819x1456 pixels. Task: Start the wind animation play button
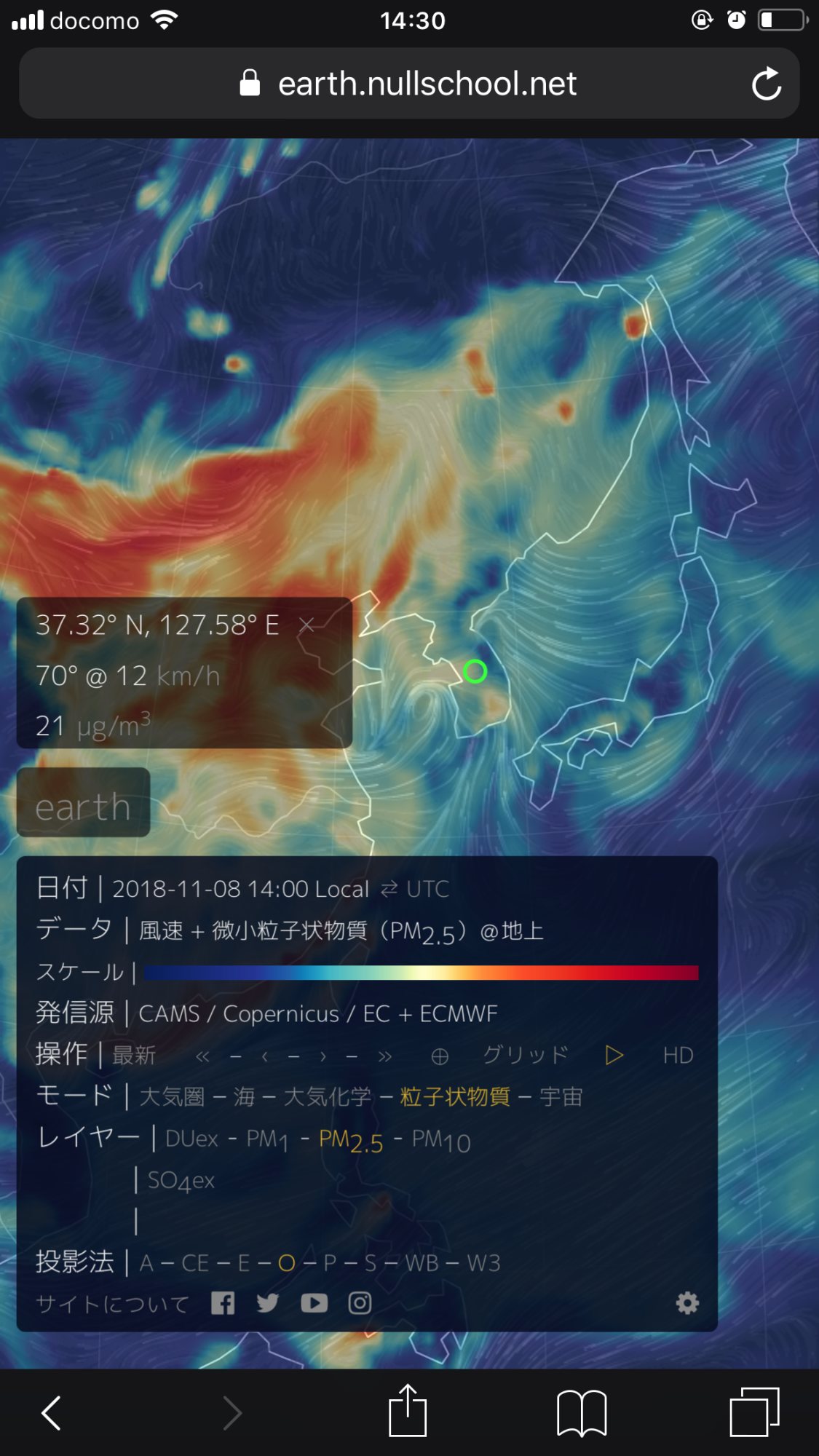pyautogui.click(x=614, y=1056)
